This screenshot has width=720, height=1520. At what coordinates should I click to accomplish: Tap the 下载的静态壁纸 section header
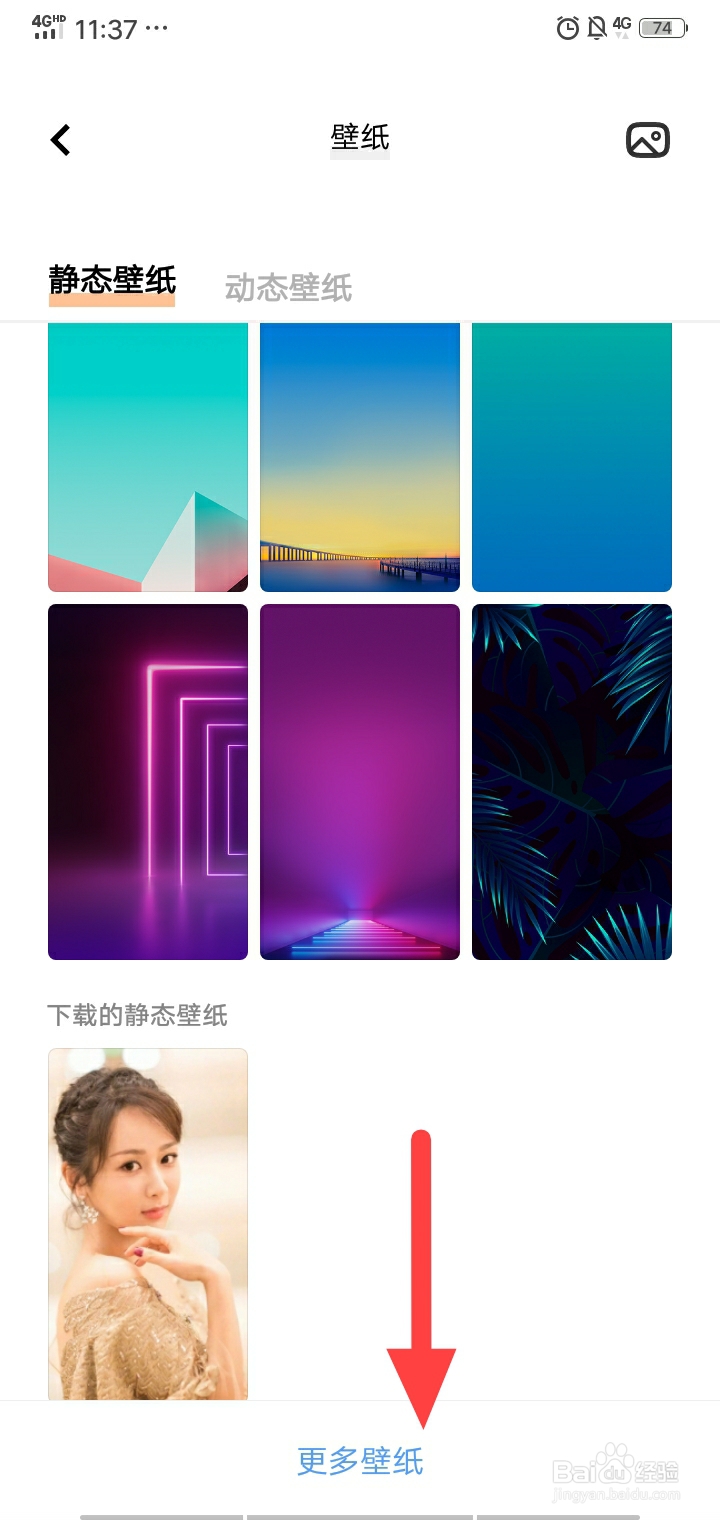click(137, 1015)
